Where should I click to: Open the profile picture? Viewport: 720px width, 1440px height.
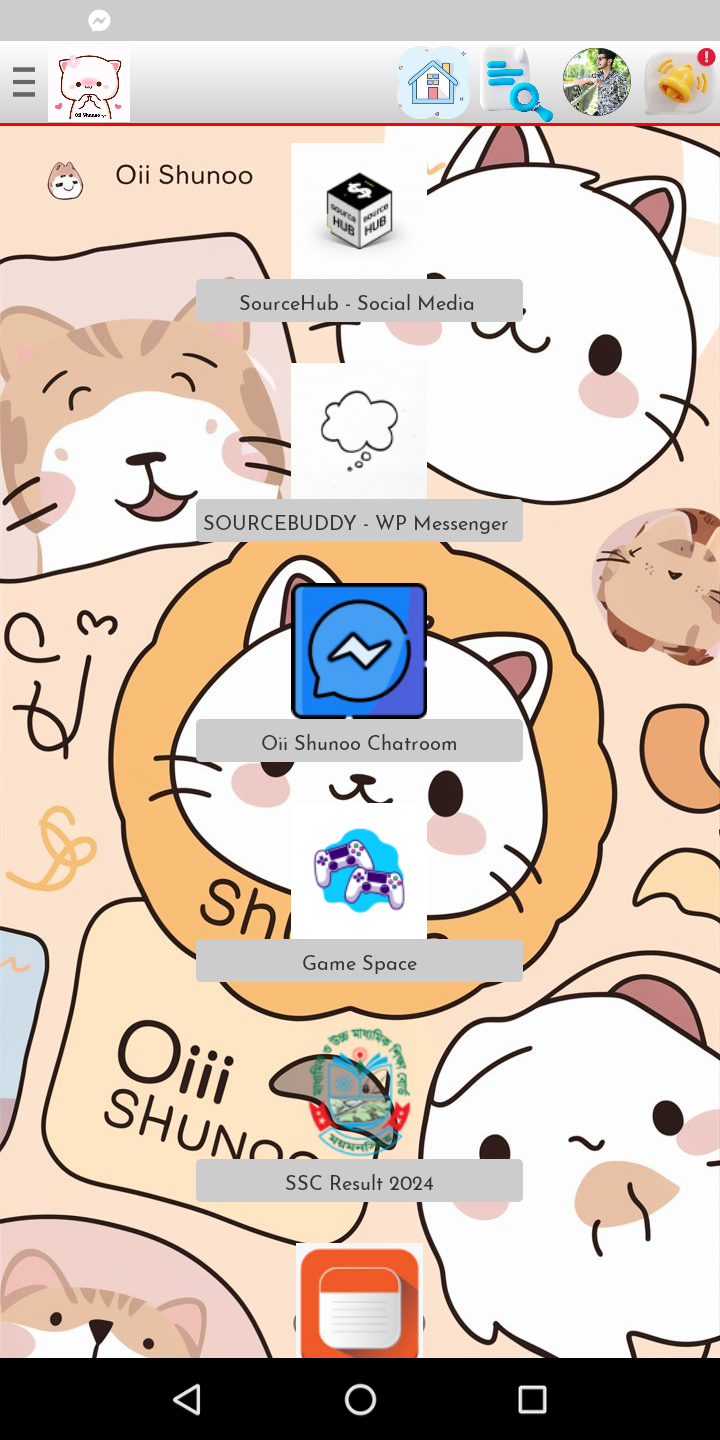pyautogui.click(x=597, y=82)
